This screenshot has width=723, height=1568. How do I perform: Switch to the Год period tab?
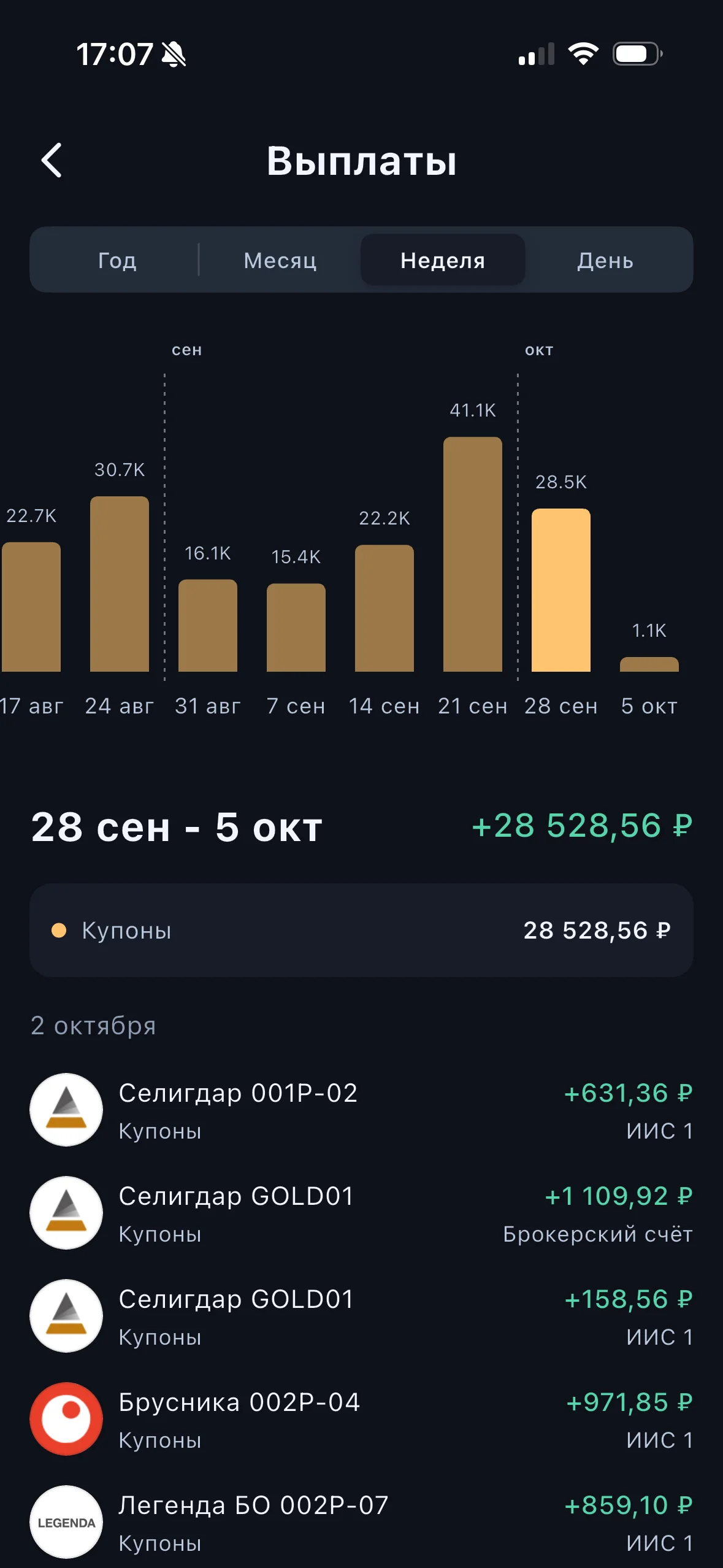117,260
